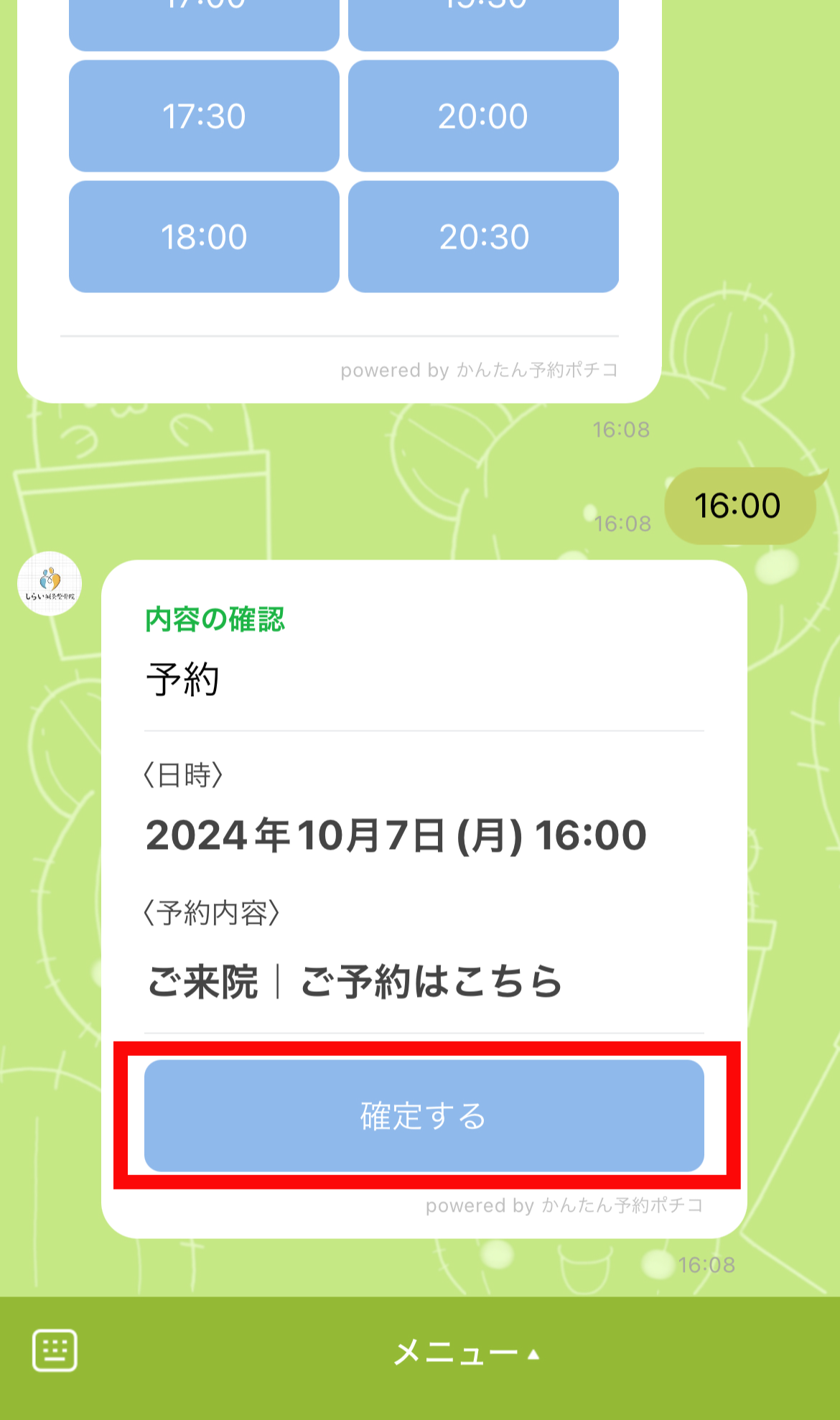
Task: Open the clinic's profile avatar
Action: [x=50, y=583]
